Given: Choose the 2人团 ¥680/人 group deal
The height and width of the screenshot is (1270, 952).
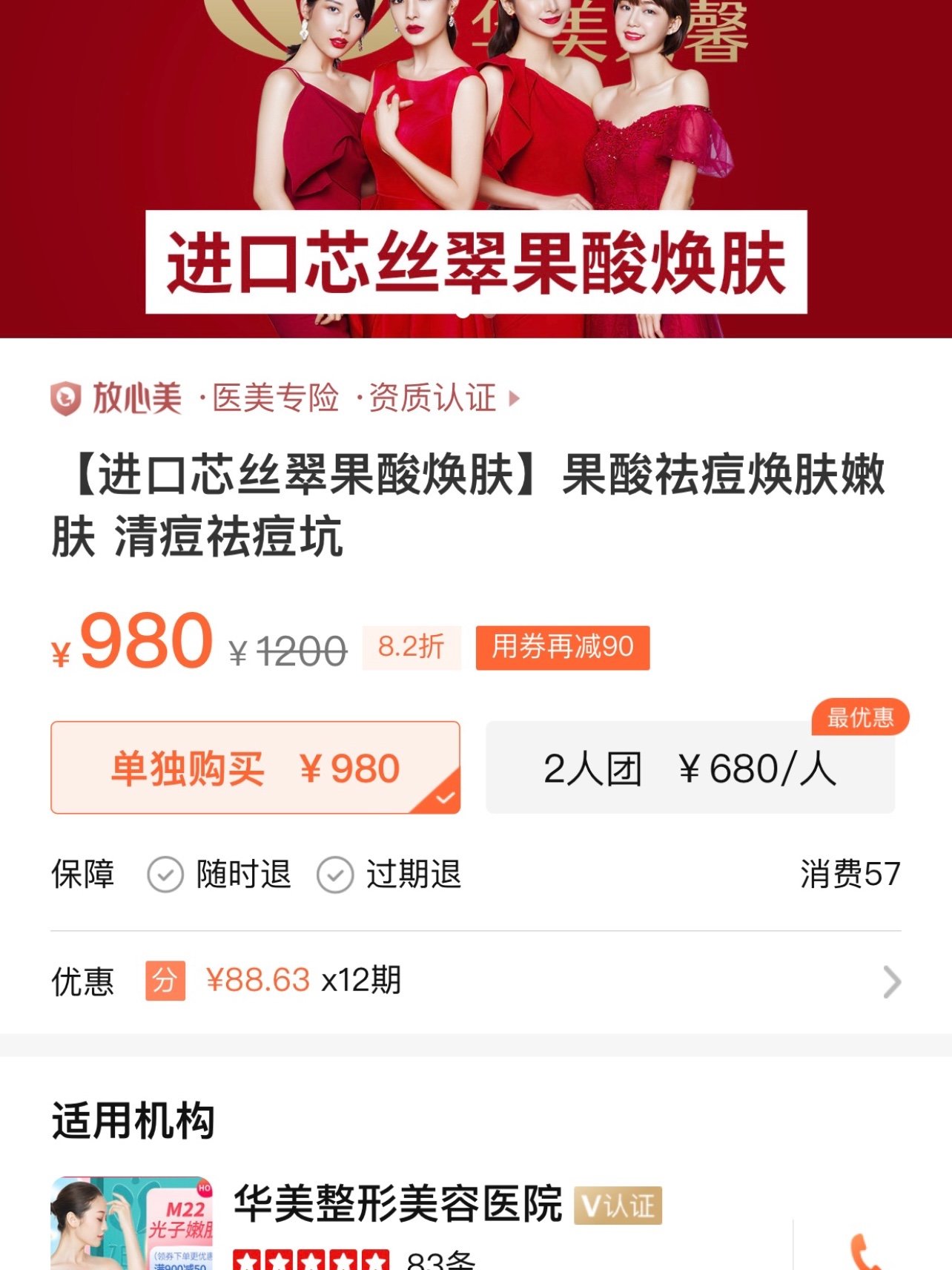Looking at the screenshot, I should (x=690, y=769).
